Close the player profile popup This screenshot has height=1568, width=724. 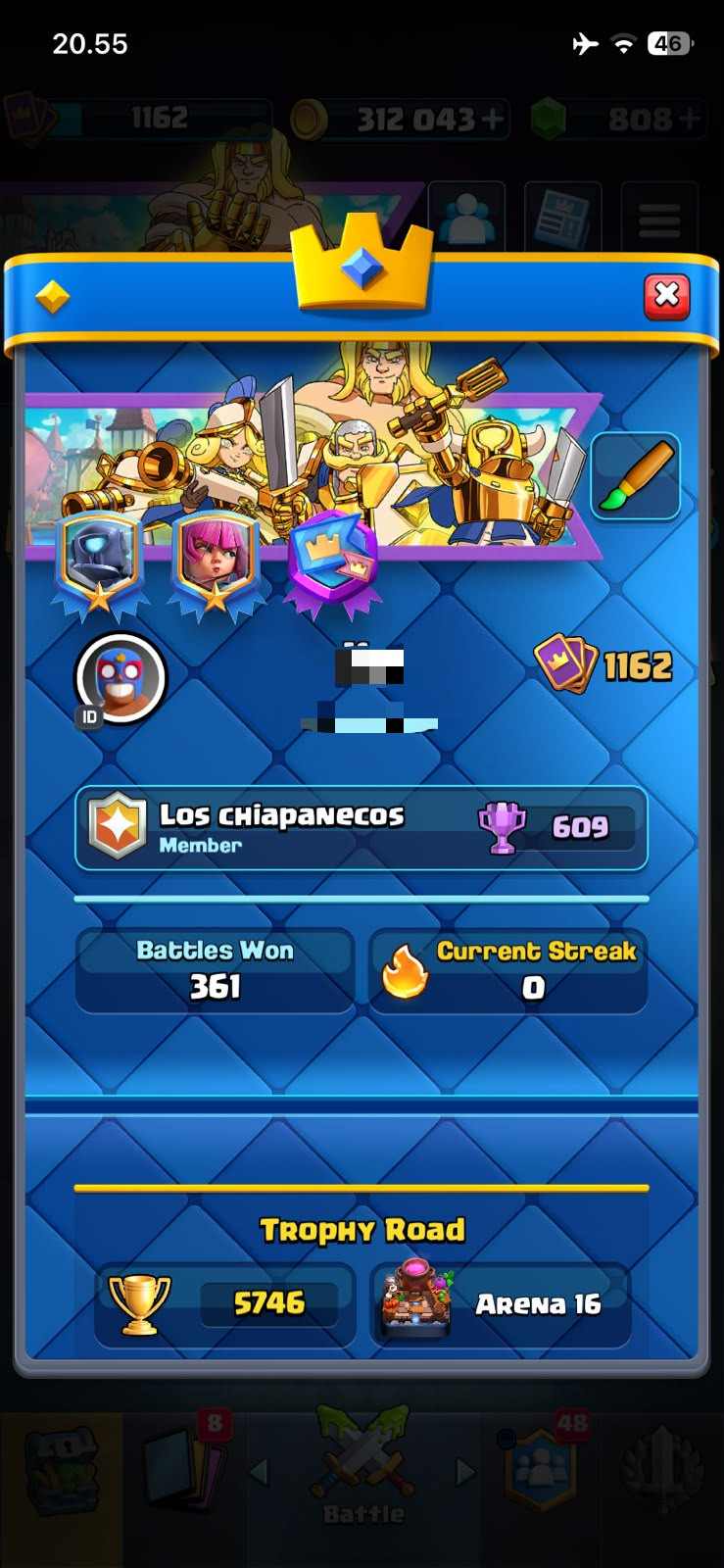click(x=667, y=295)
